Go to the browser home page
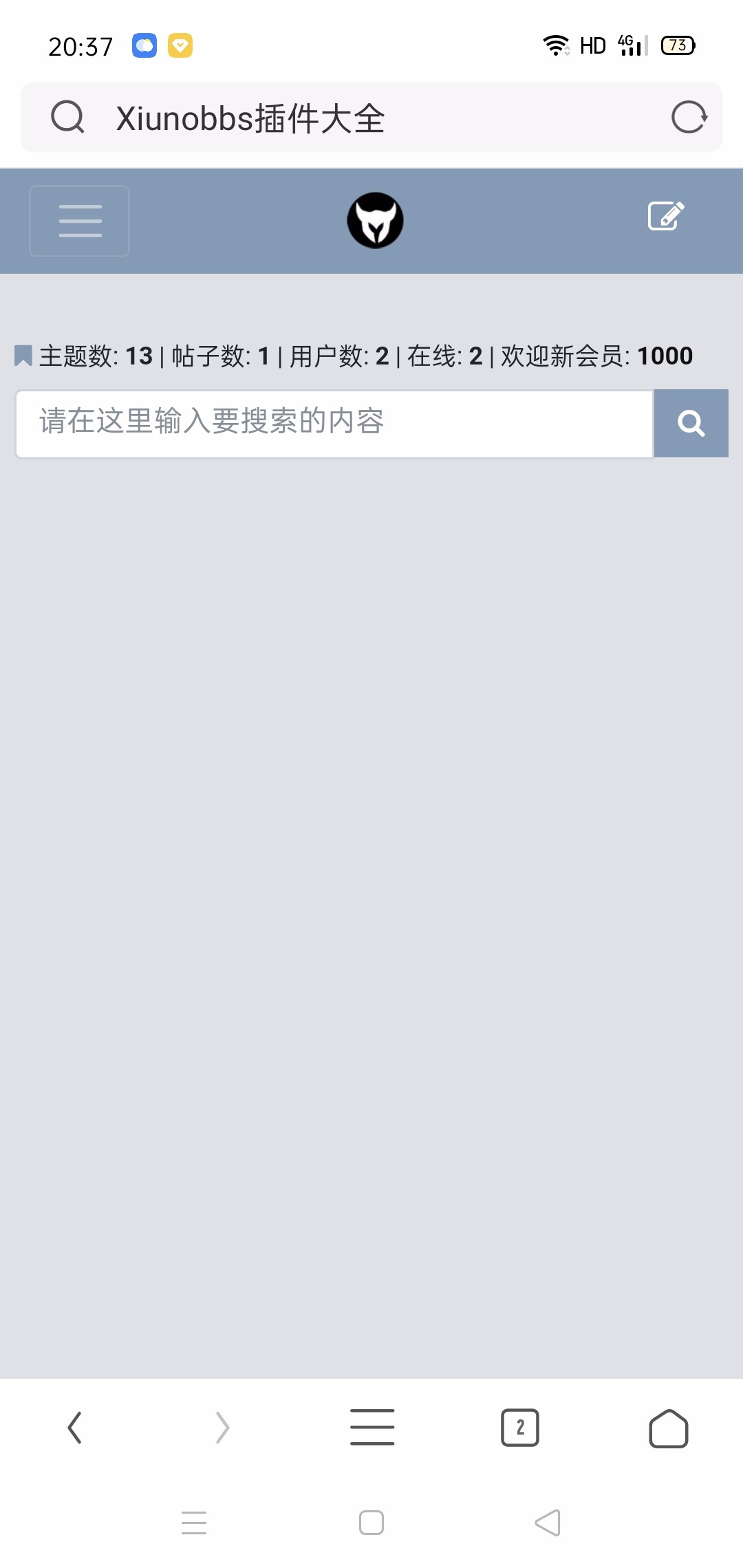This screenshot has height=1568, width=743. tap(669, 1428)
